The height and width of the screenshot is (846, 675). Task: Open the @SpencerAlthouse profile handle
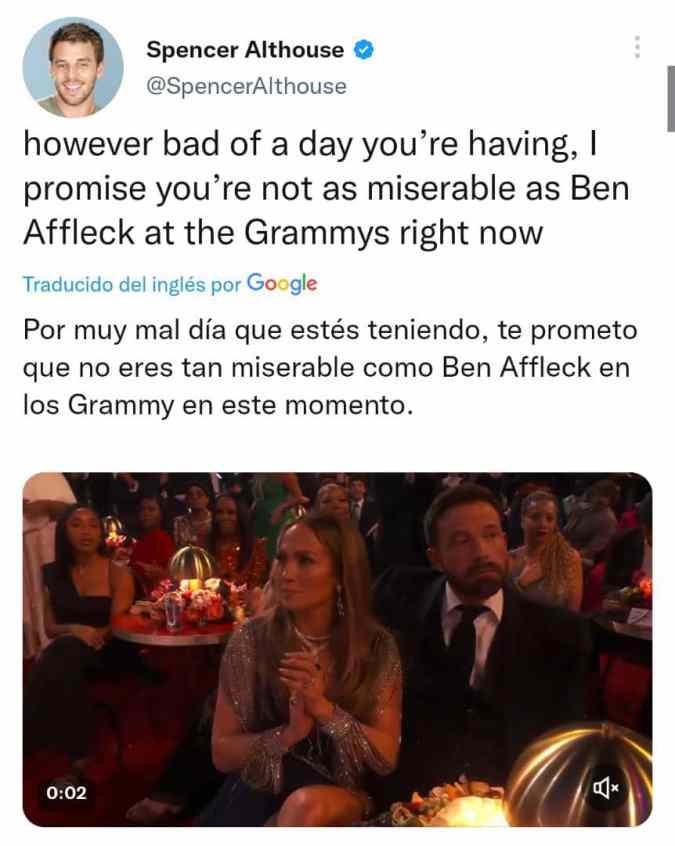tap(246, 86)
